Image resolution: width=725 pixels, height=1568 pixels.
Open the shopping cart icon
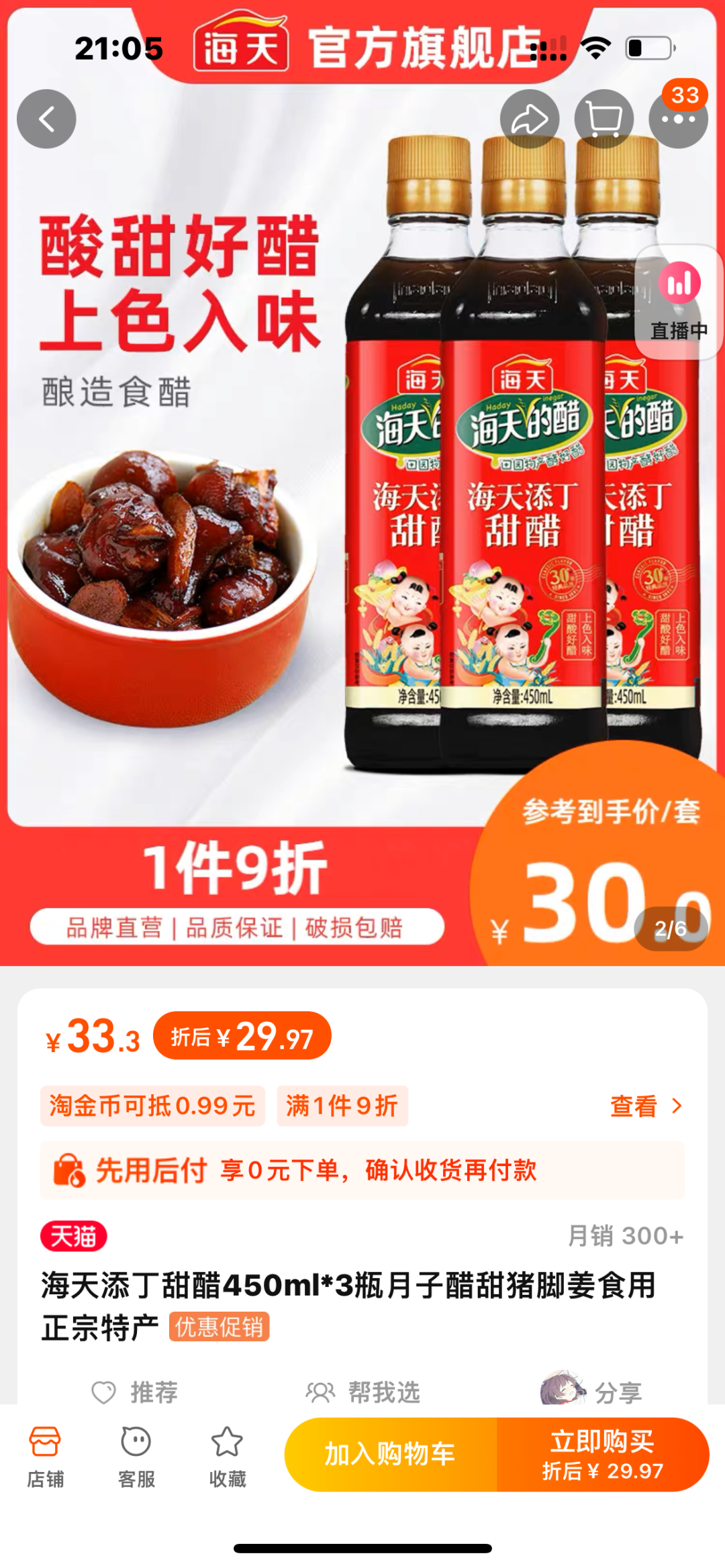pyautogui.click(x=603, y=119)
